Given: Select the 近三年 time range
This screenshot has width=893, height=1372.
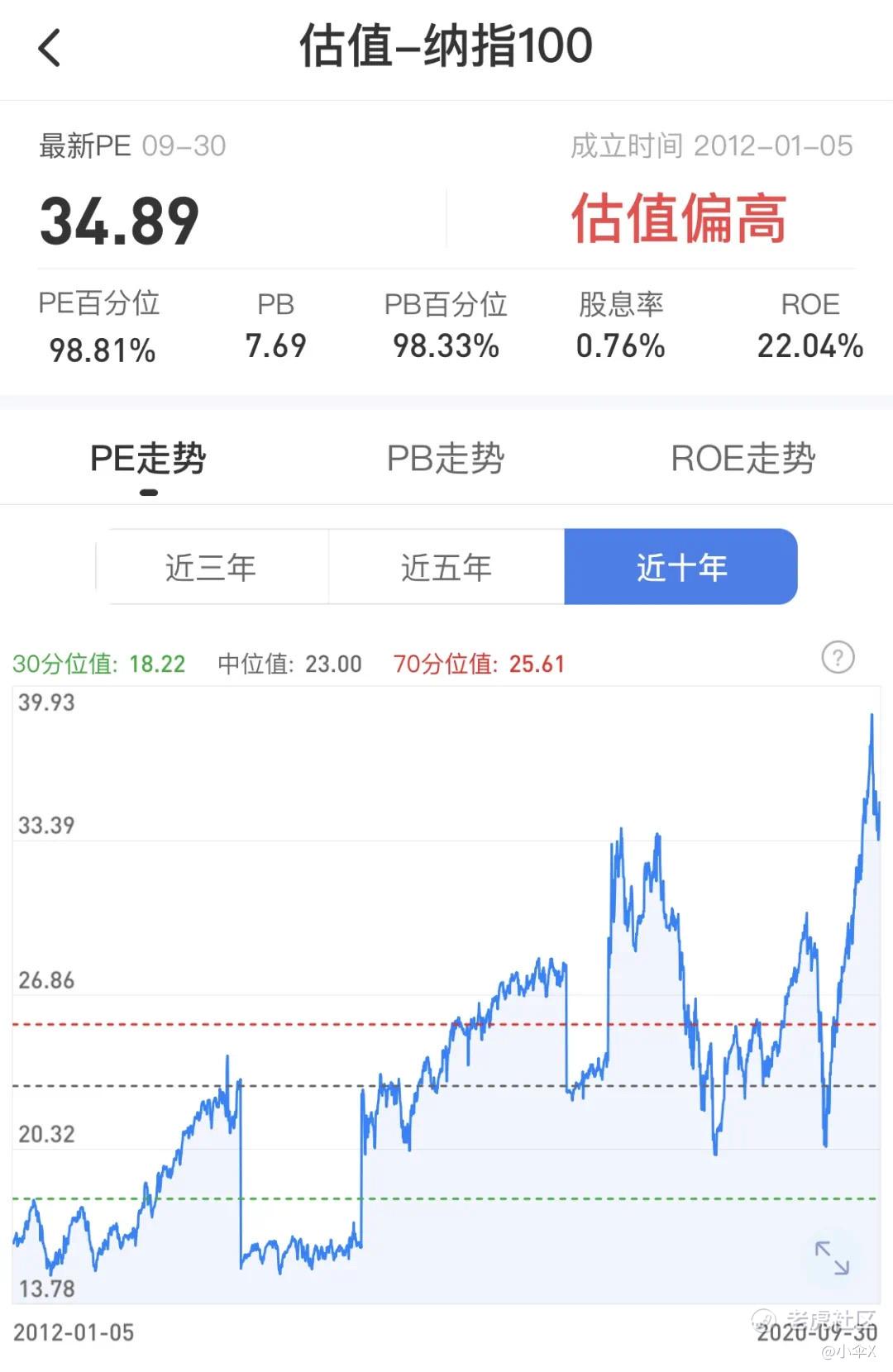Looking at the screenshot, I should pyautogui.click(x=212, y=568).
